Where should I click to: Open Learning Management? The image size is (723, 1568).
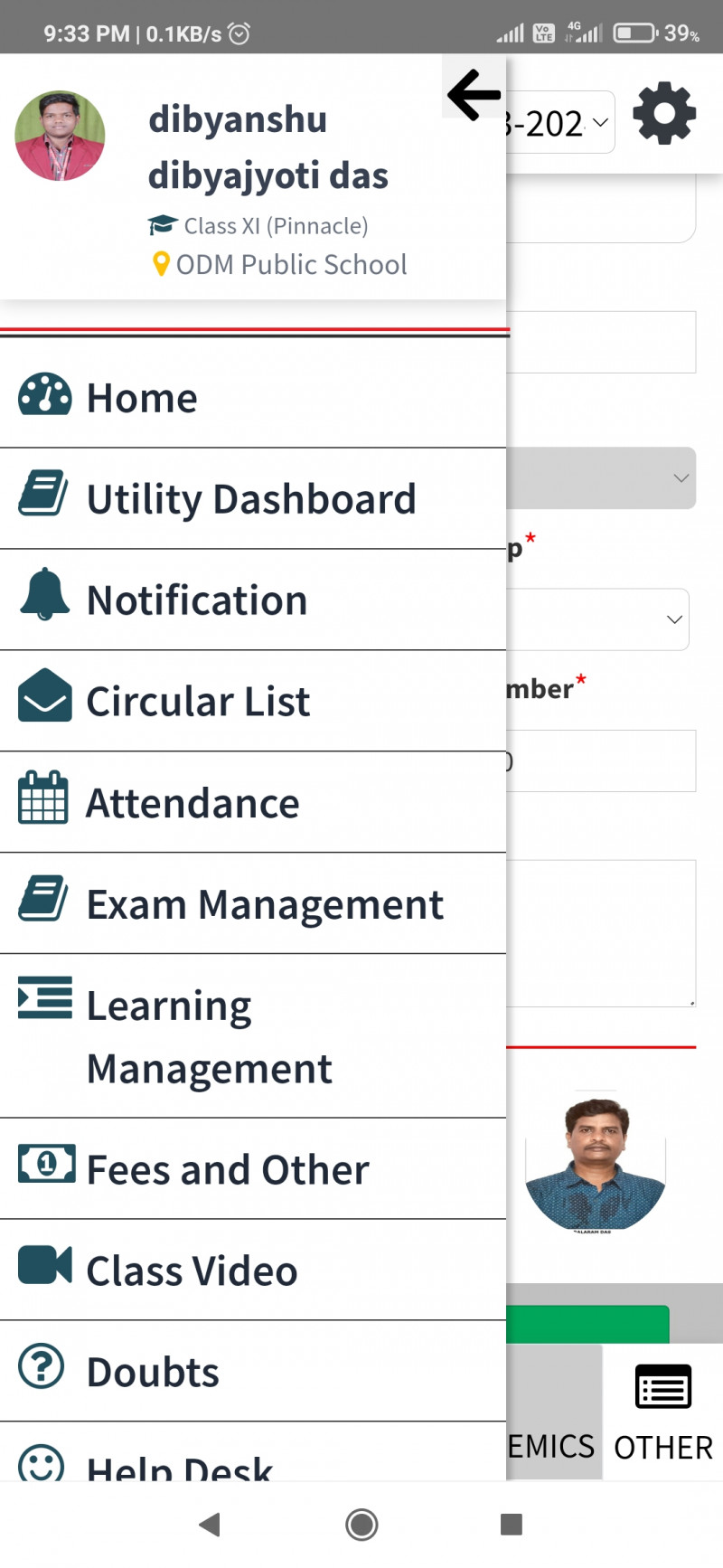(209, 1036)
